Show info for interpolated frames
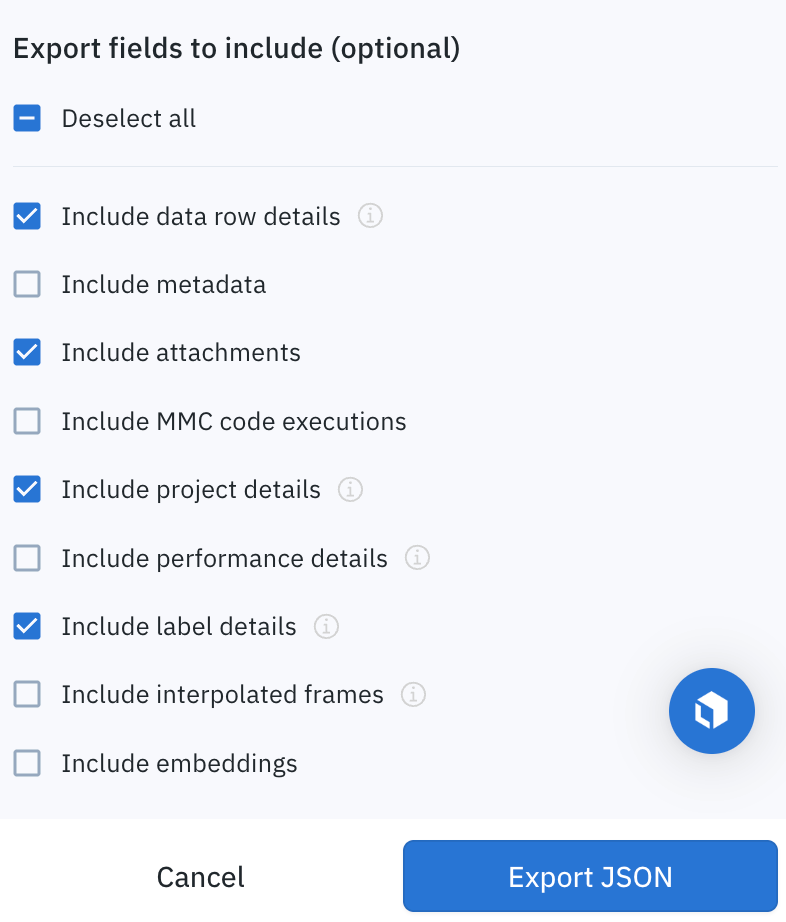Viewport: 786px width, 922px height. 413,695
